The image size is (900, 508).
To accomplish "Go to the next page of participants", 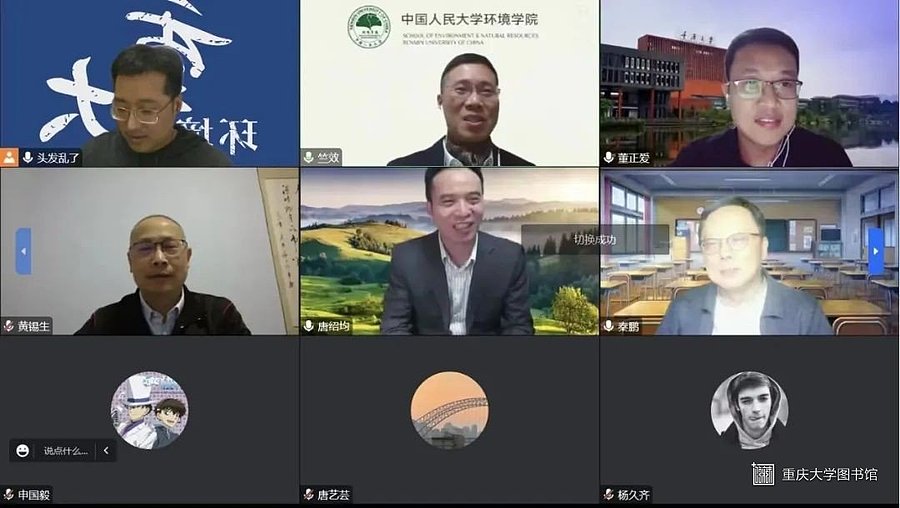I will [x=876, y=251].
